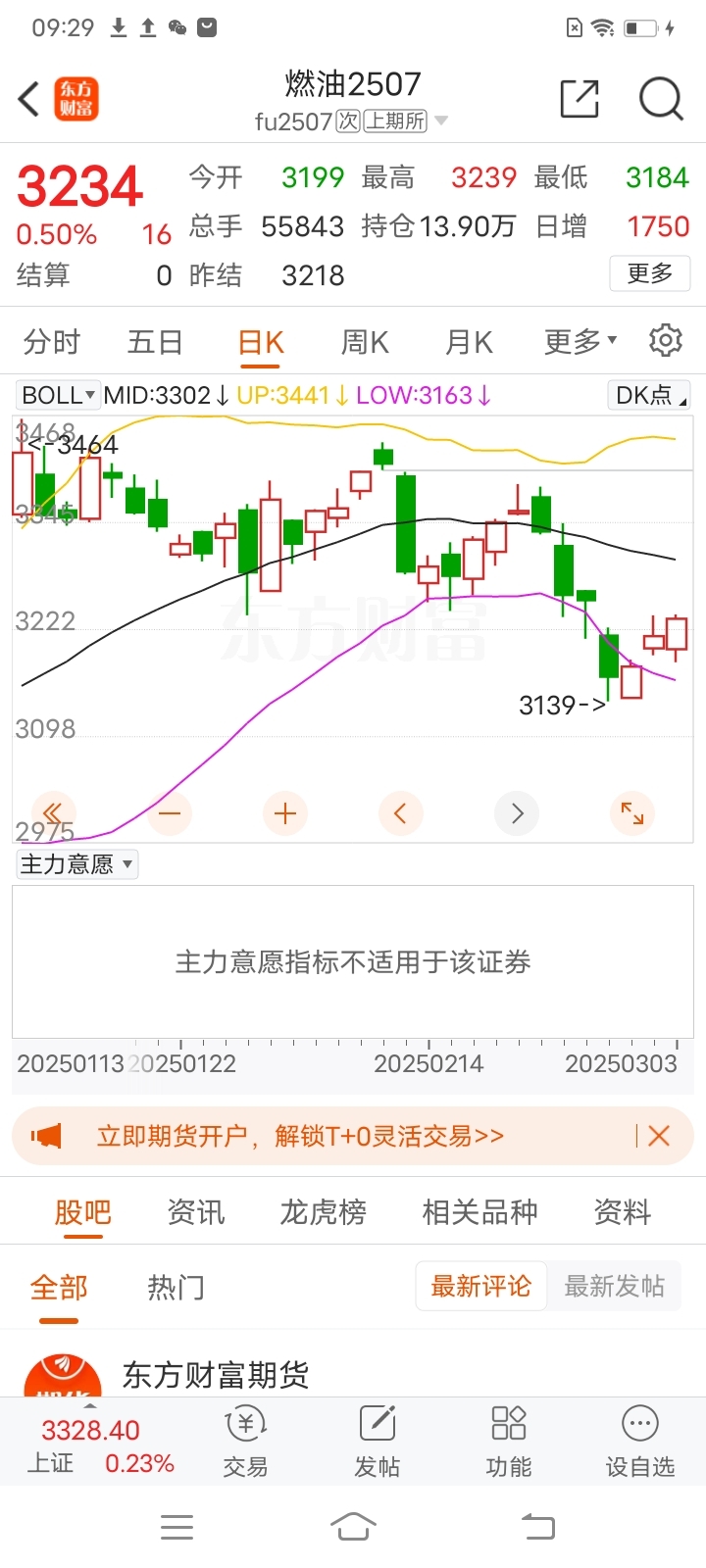The height and width of the screenshot is (1568, 706).
Task: Open the 交易 trading page
Action: click(x=245, y=1441)
